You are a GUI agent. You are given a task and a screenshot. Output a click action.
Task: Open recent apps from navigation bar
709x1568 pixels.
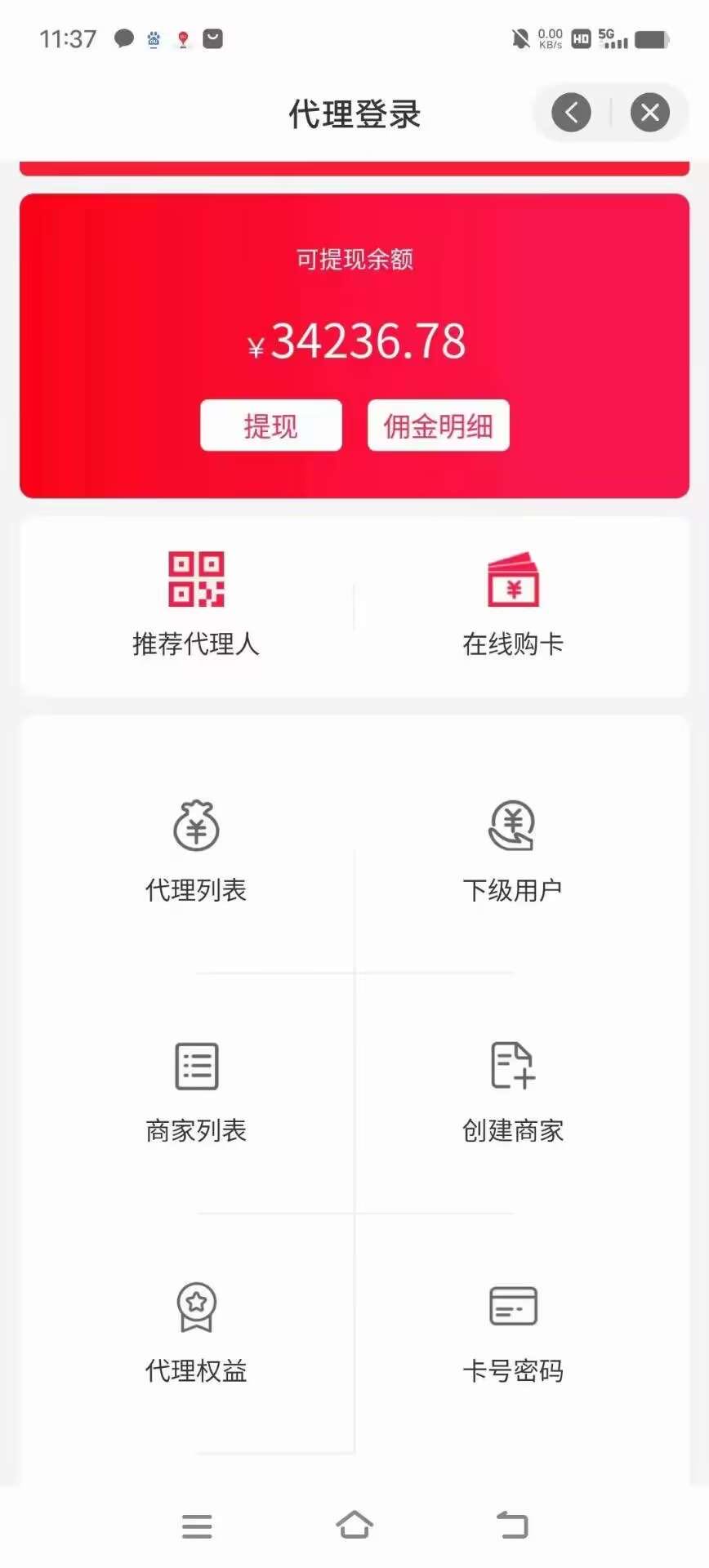pos(197,1526)
